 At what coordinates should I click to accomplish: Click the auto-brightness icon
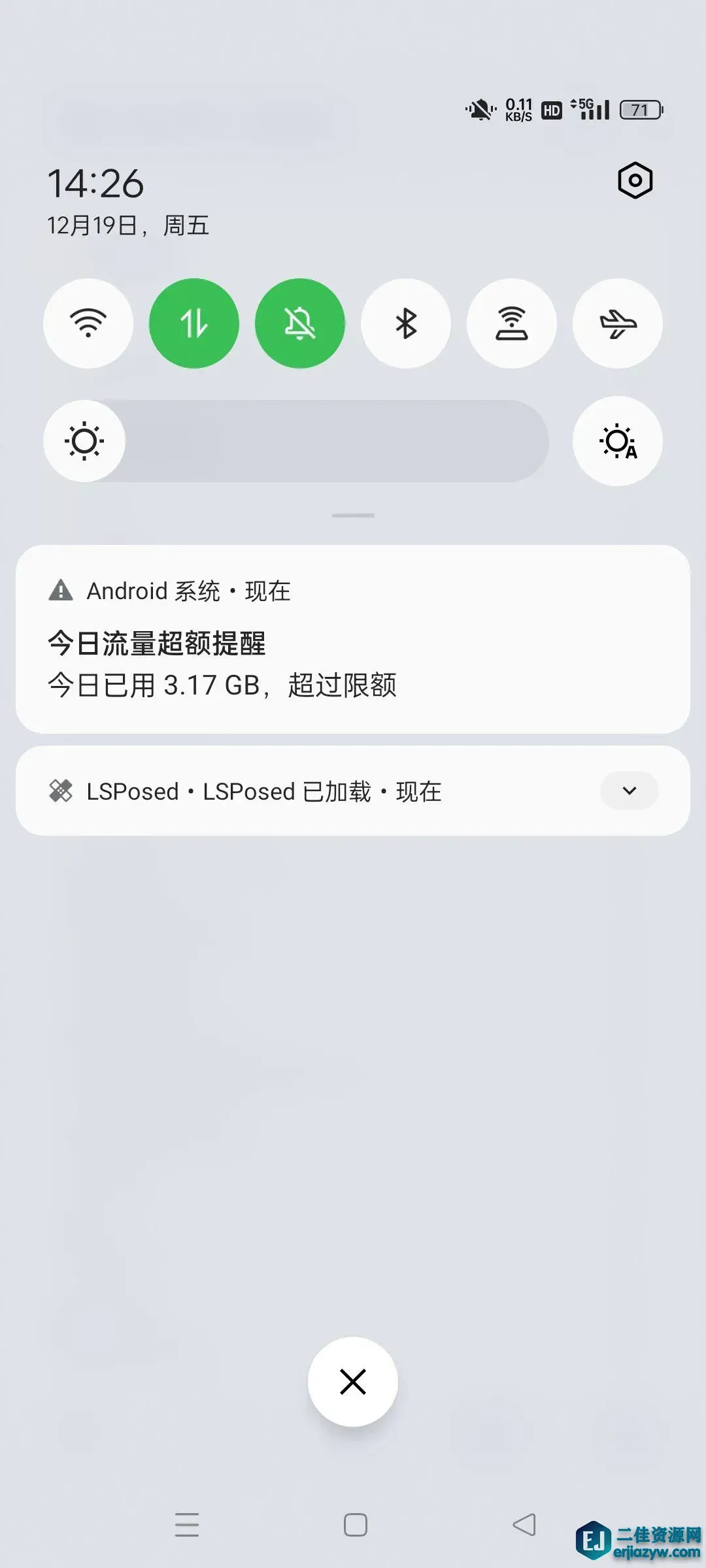pos(617,441)
